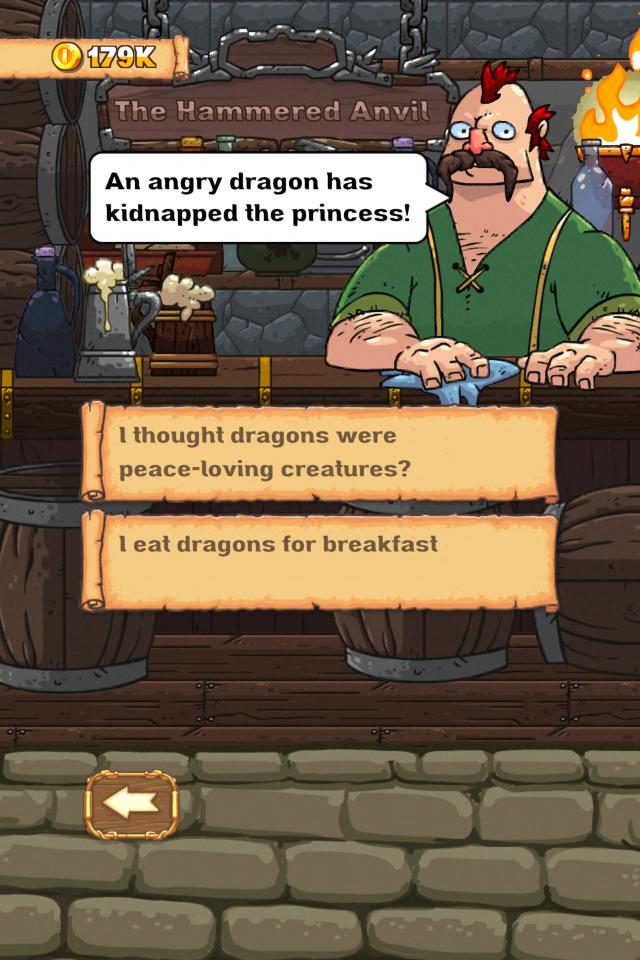Go back using the arrow button
This screenshot has width=640, height=960.
tap(131, 803)
